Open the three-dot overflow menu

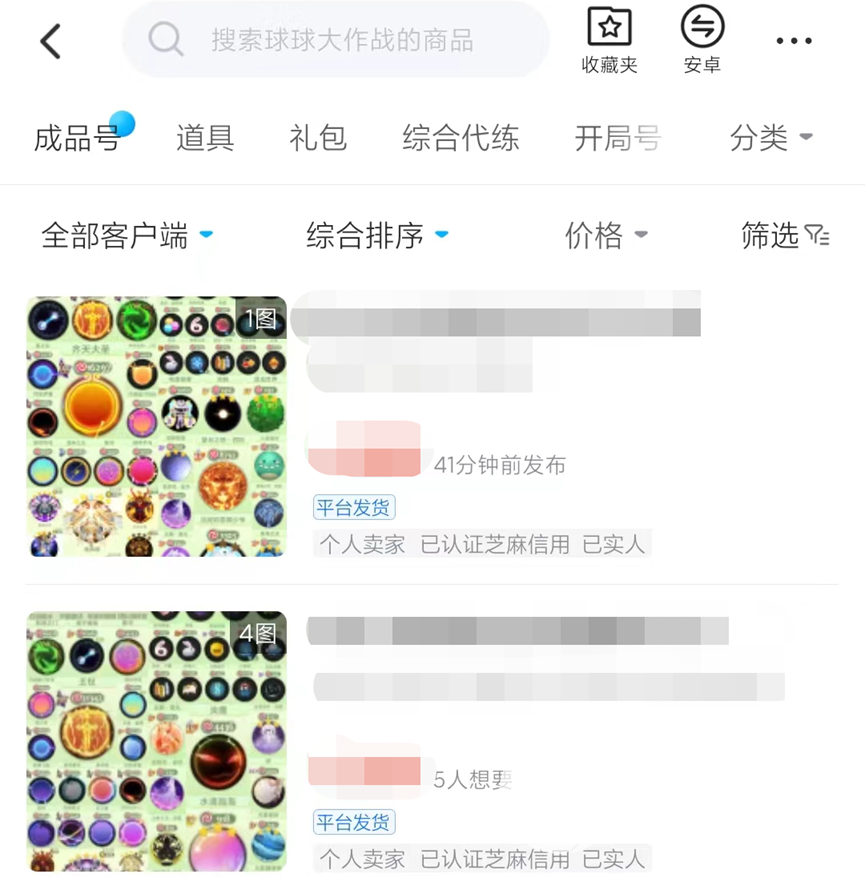click(x=794, y=41)
